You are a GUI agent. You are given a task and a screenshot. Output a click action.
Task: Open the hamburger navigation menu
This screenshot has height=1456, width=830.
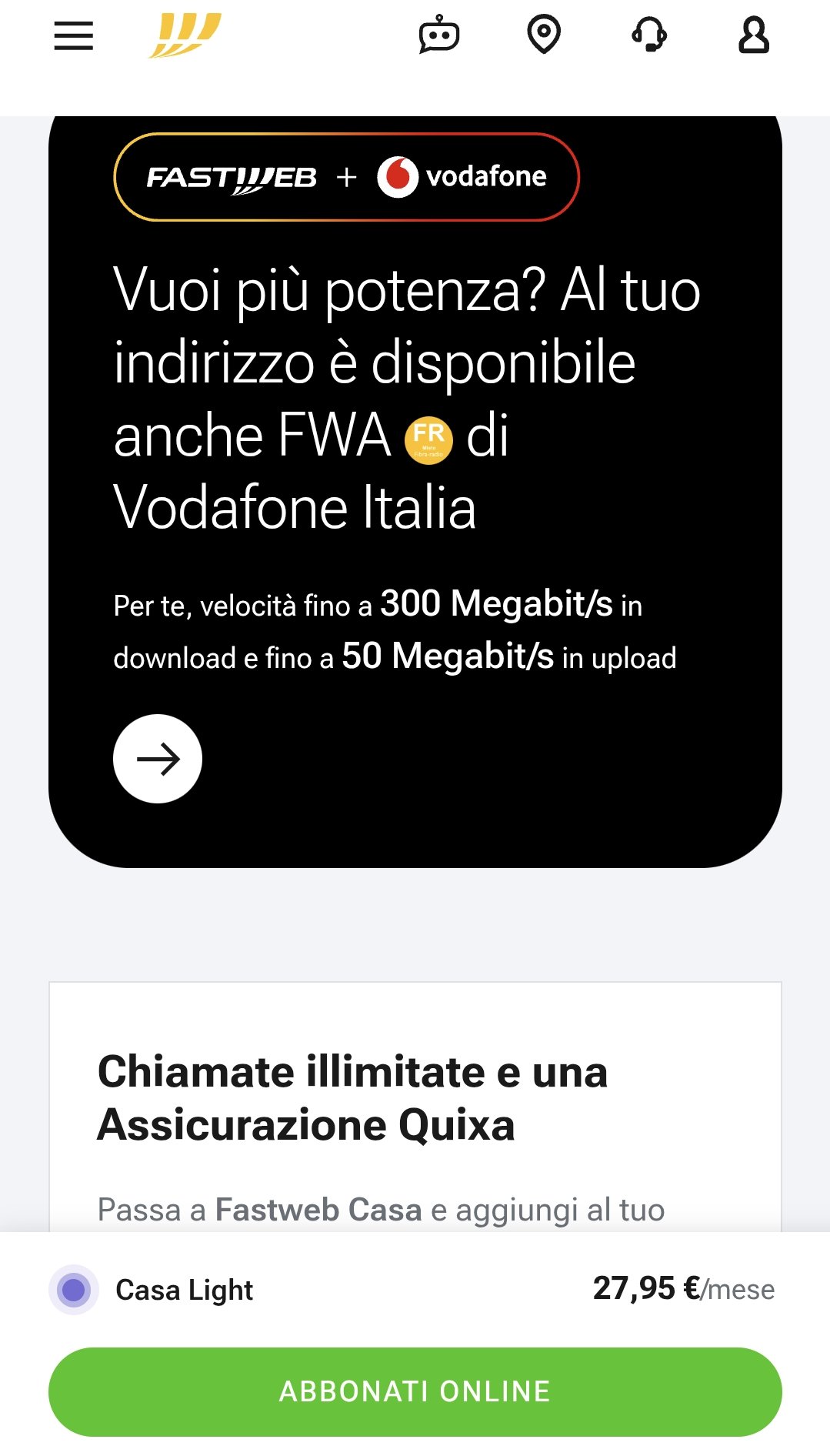(x=73, y=35)
